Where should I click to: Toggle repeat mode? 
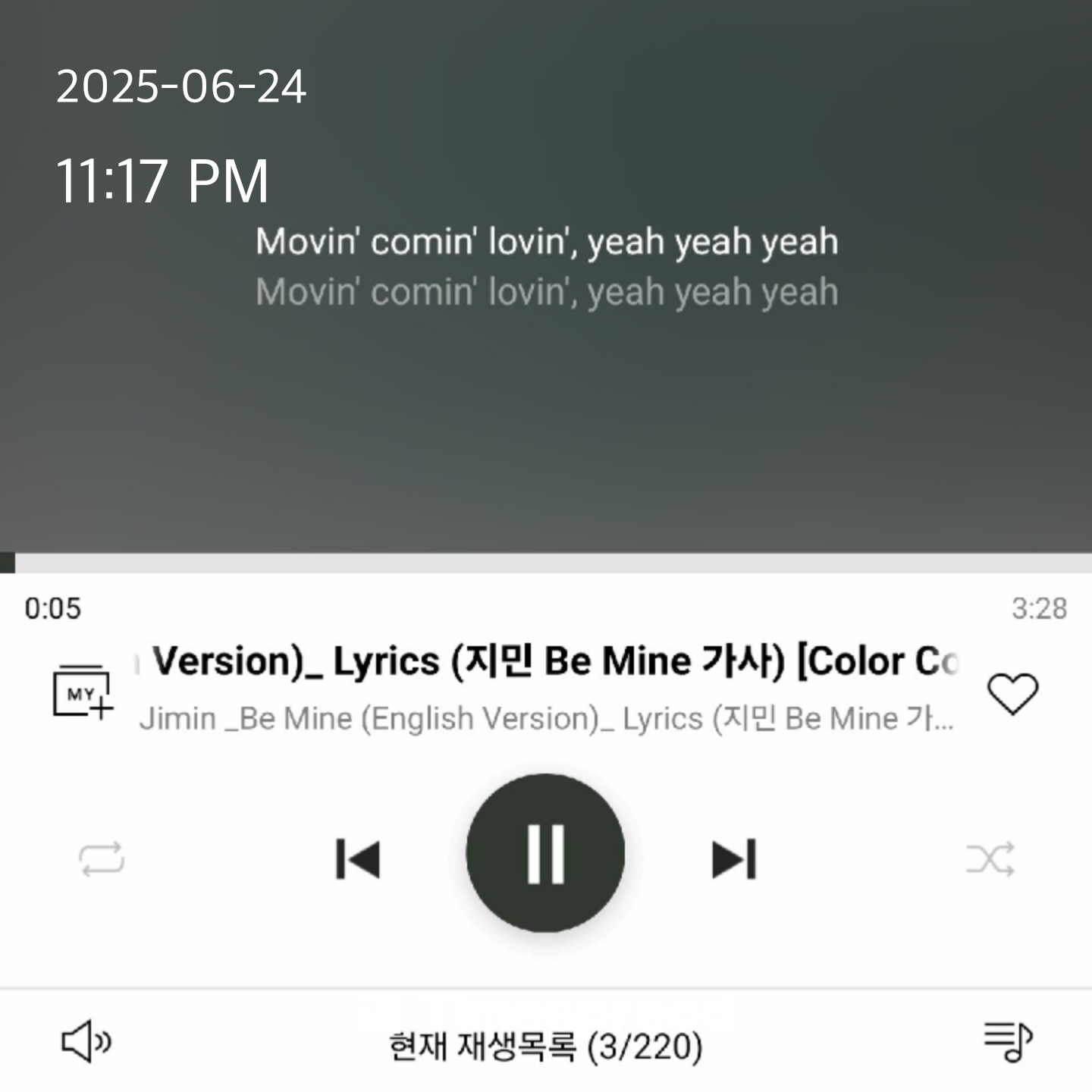[x=102, y=859]
